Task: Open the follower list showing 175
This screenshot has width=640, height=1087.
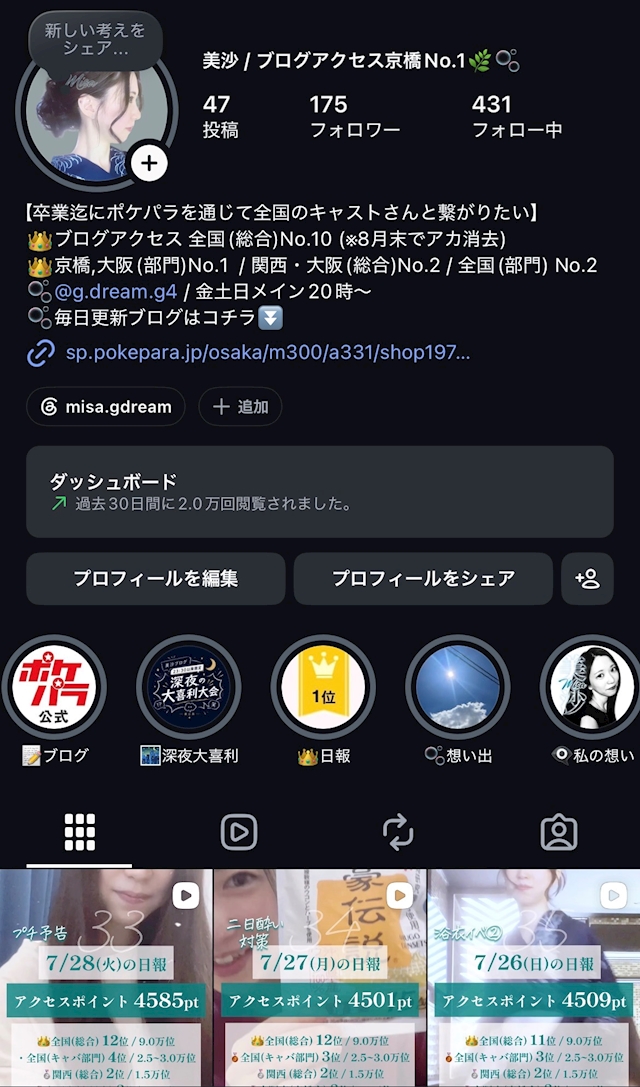Action: coord(354,116)
